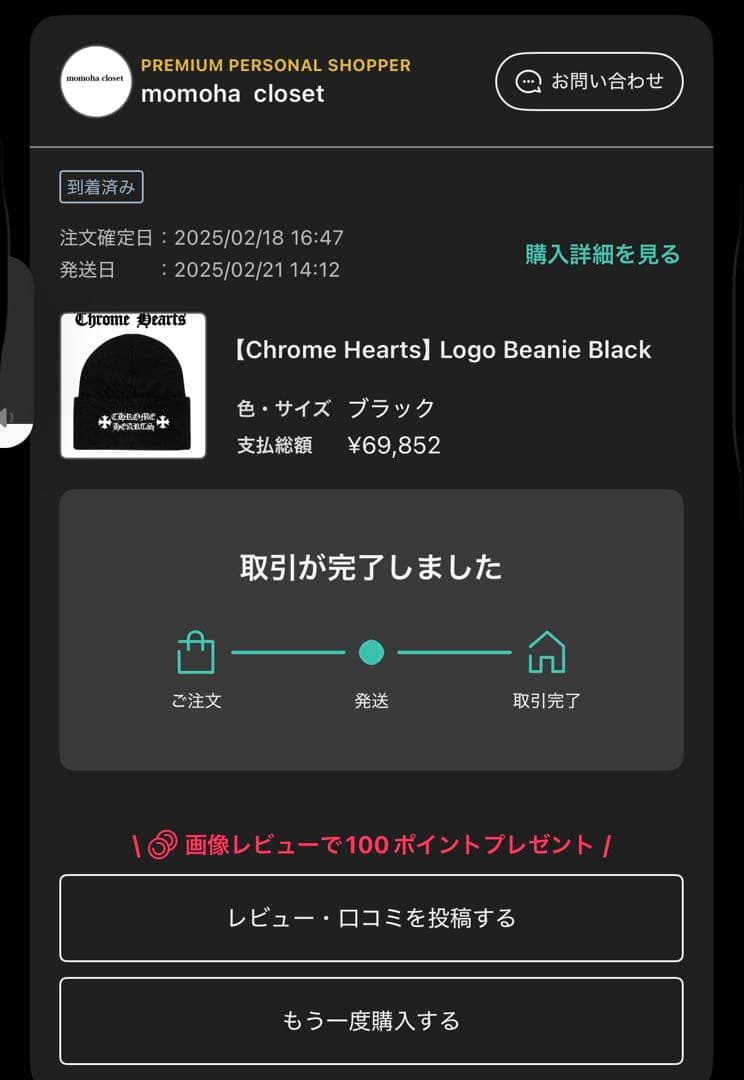Click the chat bubble icon inside お問い合わせ
The width and height of the screenshot is (744, 1080).
coord(527,81)
